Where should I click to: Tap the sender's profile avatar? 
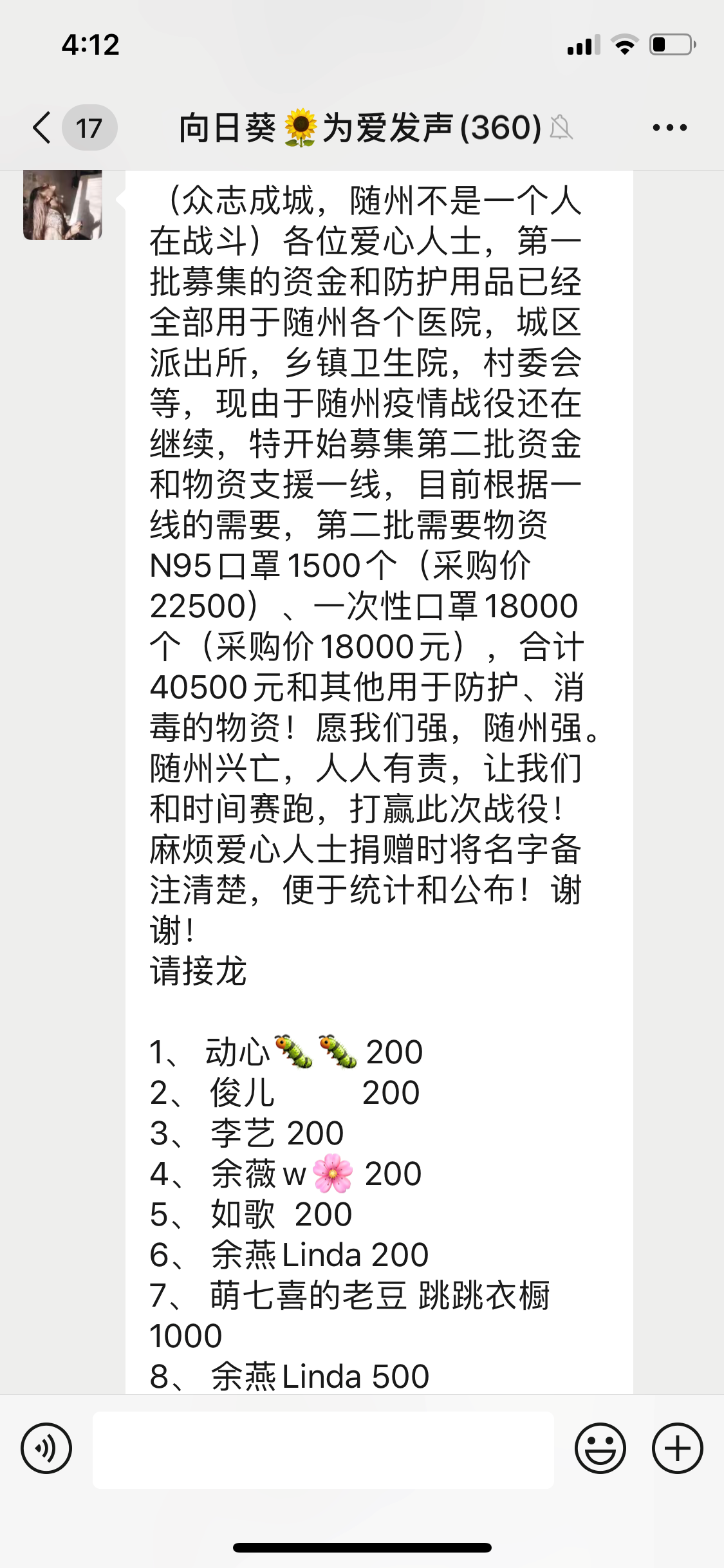pyautogui.click(x=62, y=205)
